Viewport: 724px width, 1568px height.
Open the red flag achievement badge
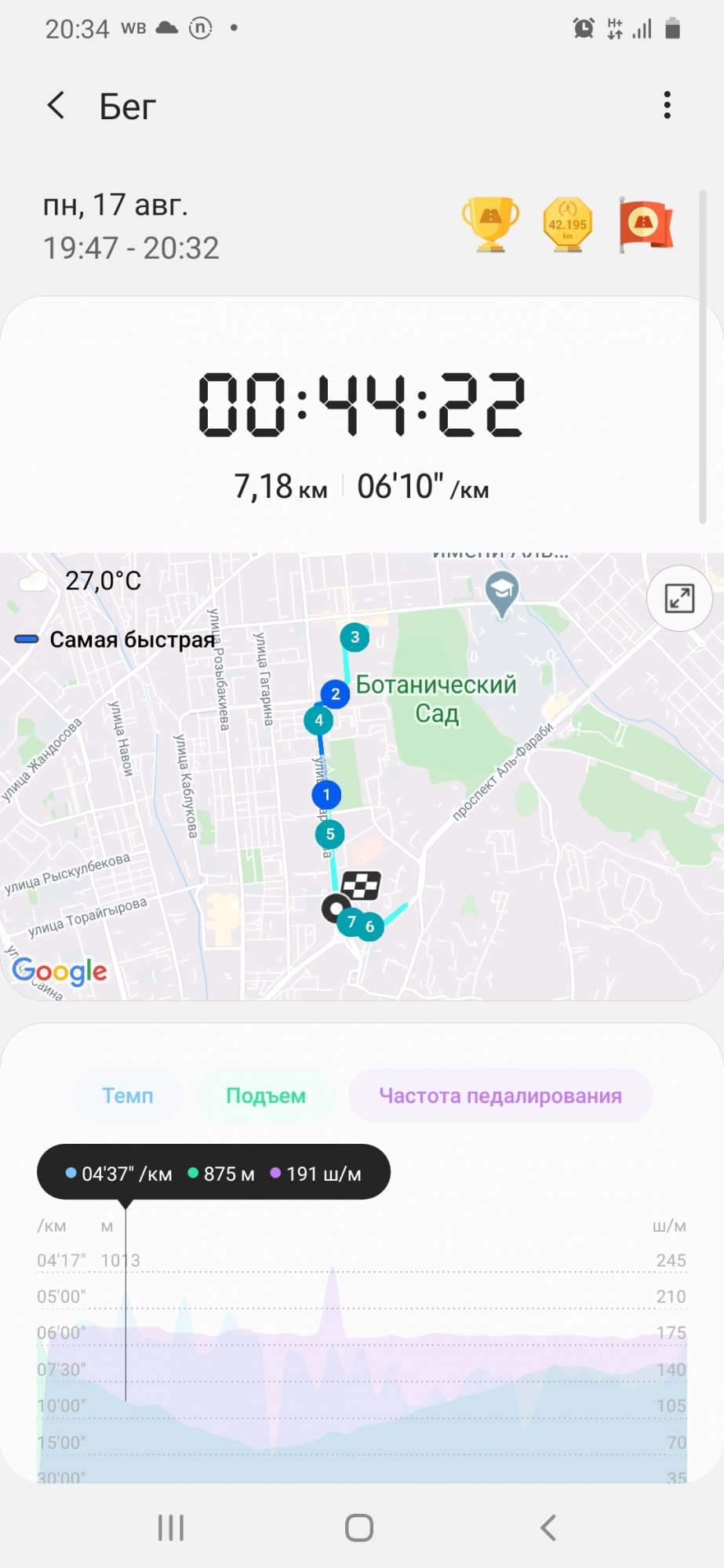point(645,224)
